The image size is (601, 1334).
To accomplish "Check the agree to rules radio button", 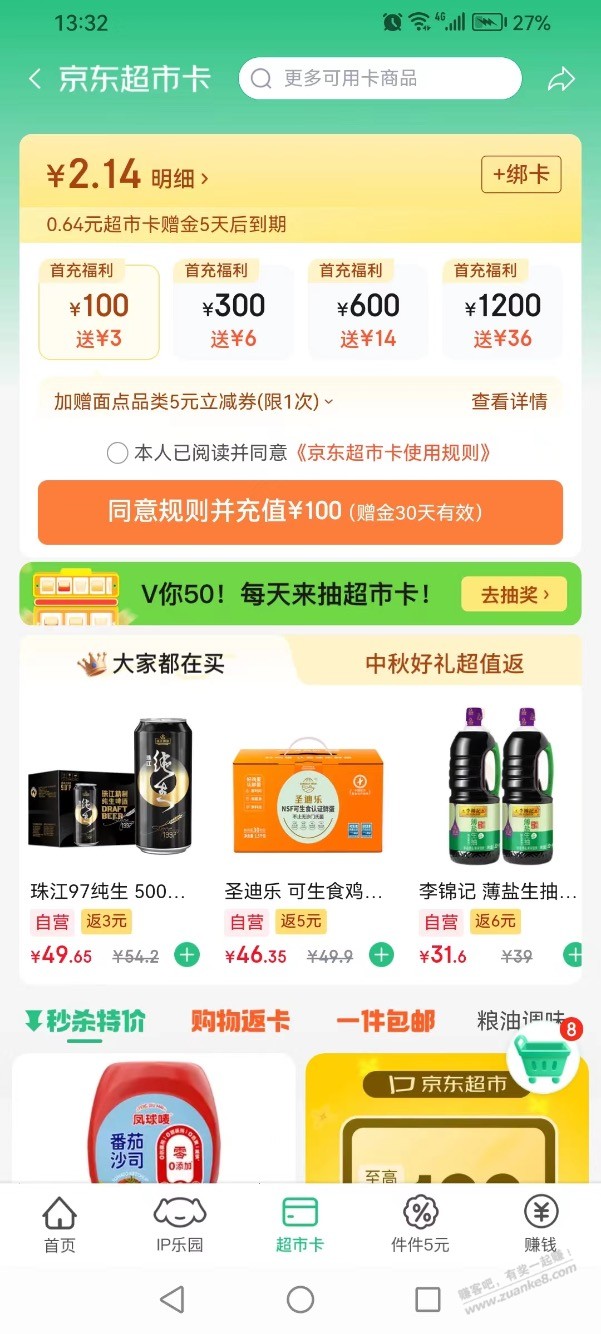I will [x=117, y=453].
